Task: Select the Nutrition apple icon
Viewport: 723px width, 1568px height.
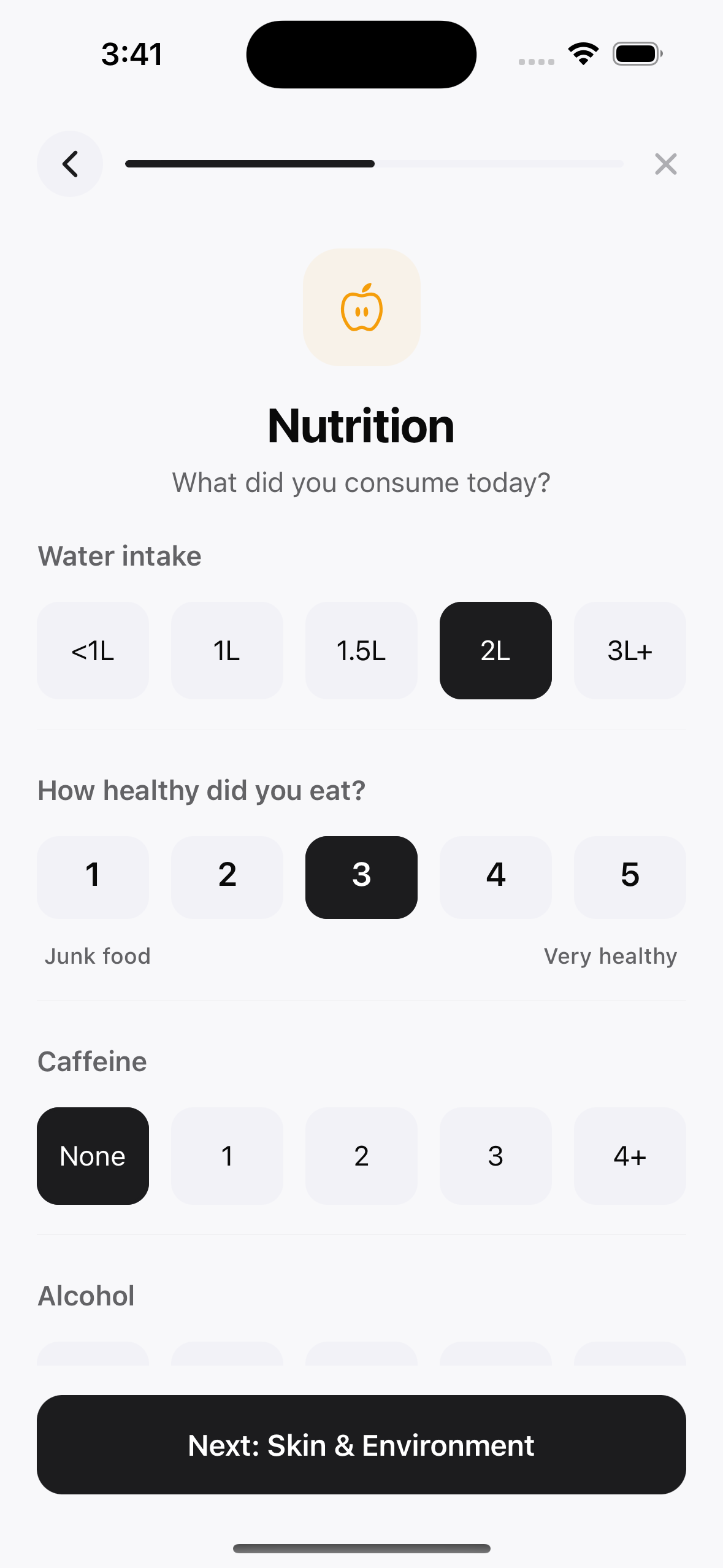Action: [361, 307]
